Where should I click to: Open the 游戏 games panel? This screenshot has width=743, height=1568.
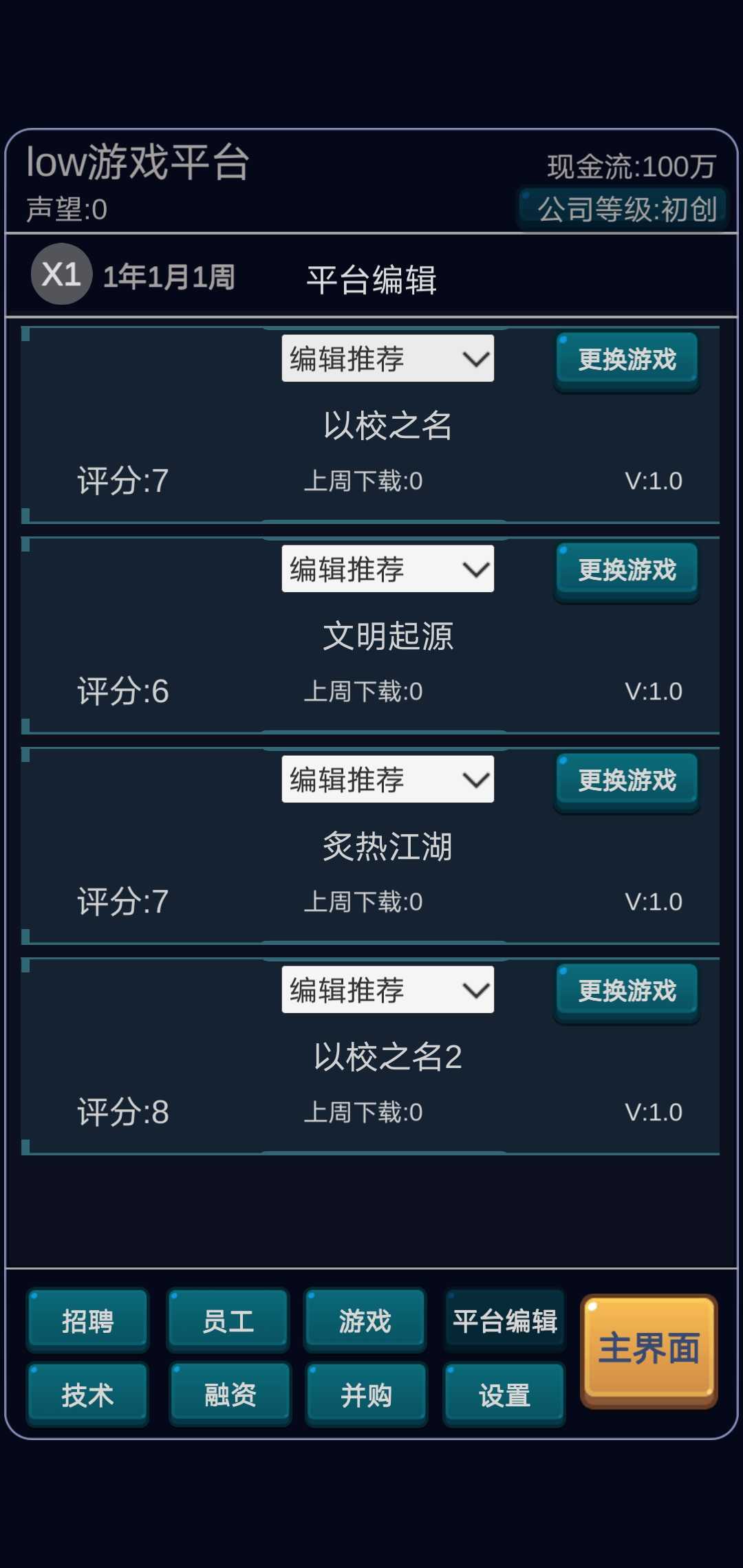click(x=365, y=1320)
